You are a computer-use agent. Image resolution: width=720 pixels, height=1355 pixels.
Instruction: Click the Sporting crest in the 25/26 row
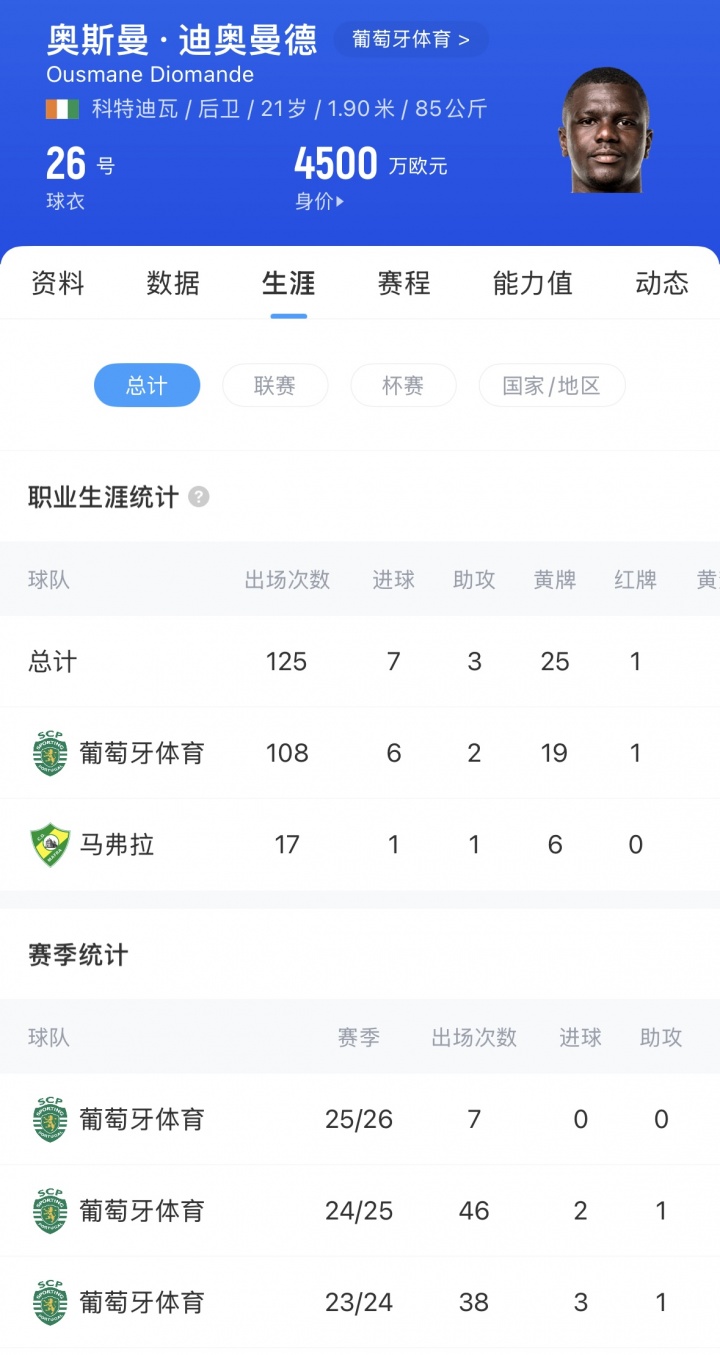tap(49, 1119)
